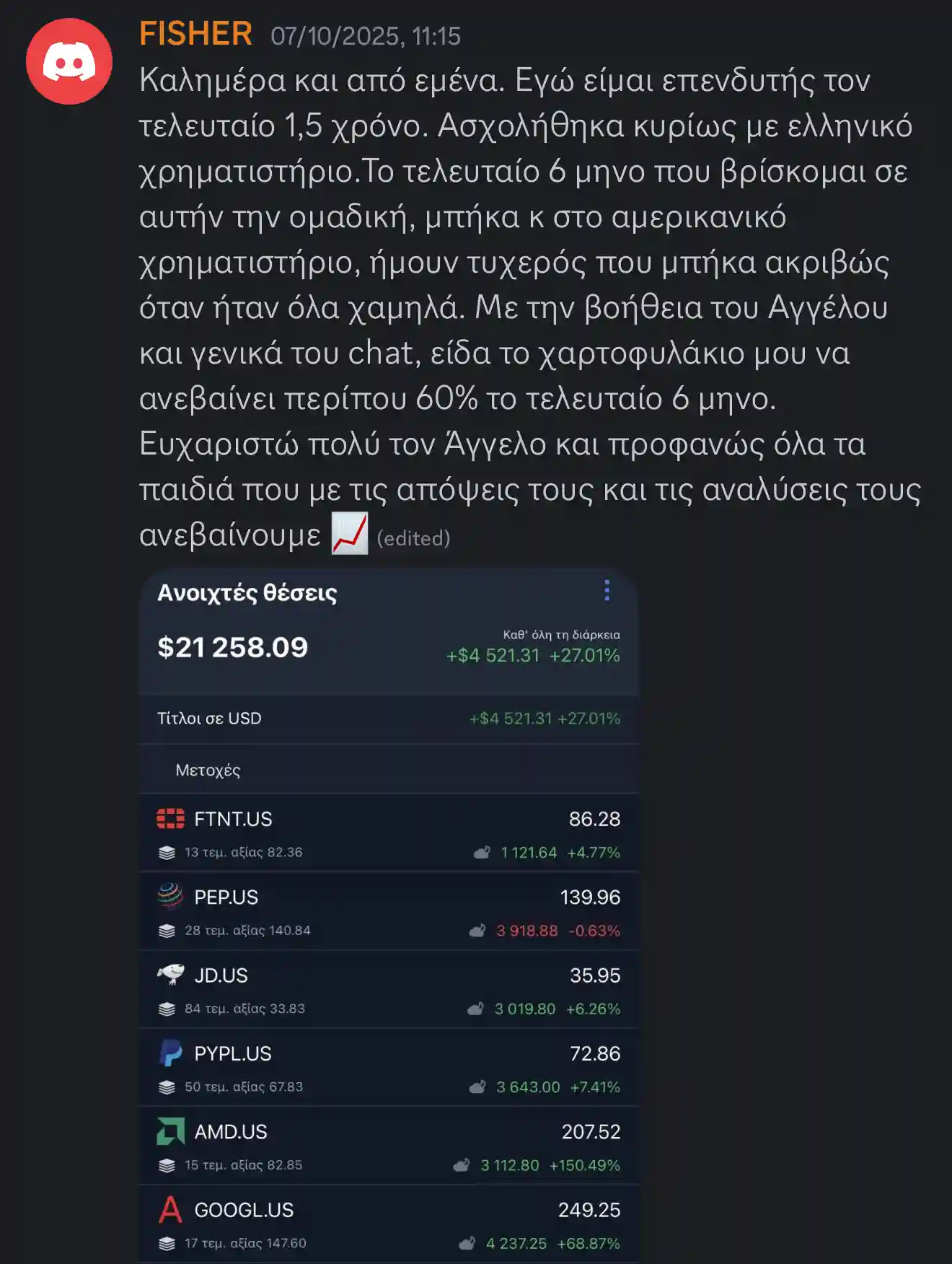
Task: Open FISHER's profile via the avatar
Action: [x=69, y=62]
